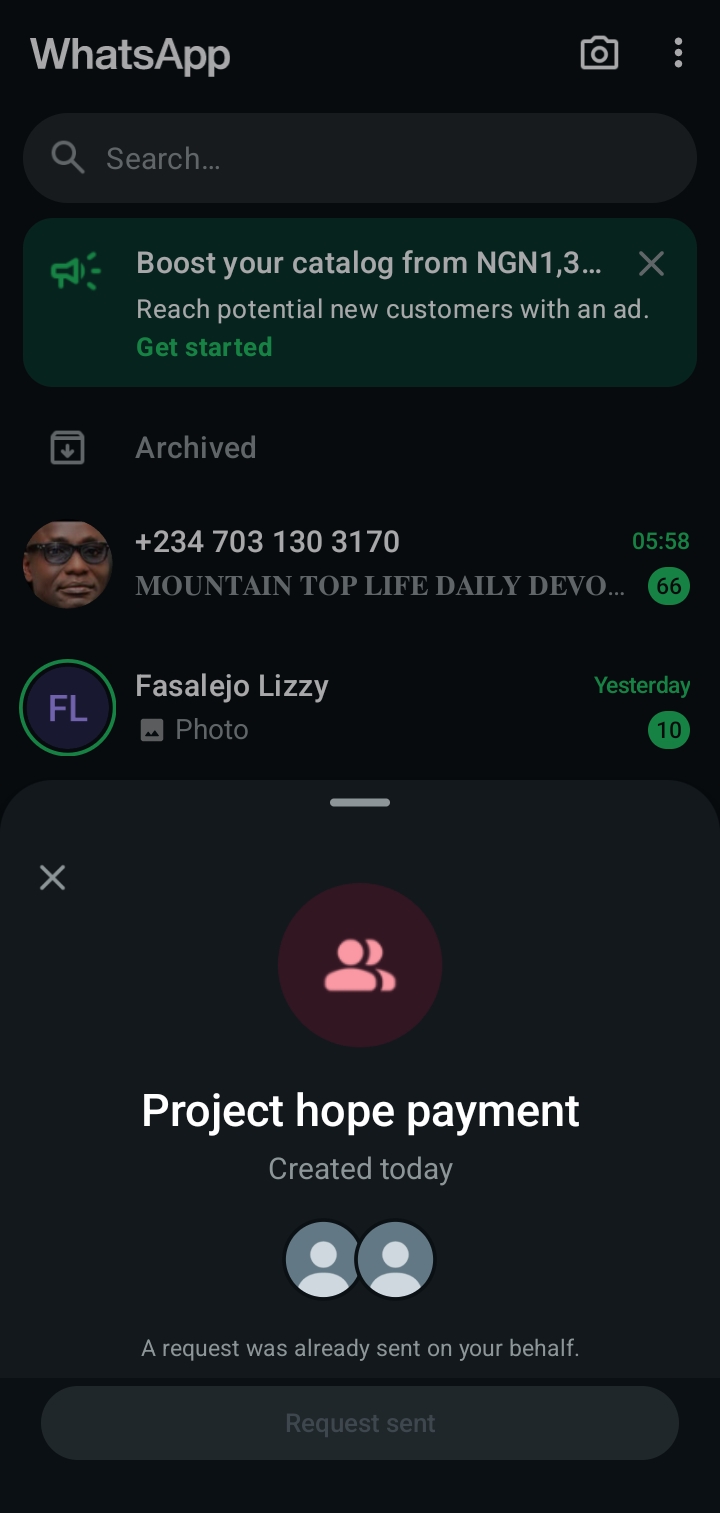Open the Archived chats
720x1513 pixels.
point(195,447)
